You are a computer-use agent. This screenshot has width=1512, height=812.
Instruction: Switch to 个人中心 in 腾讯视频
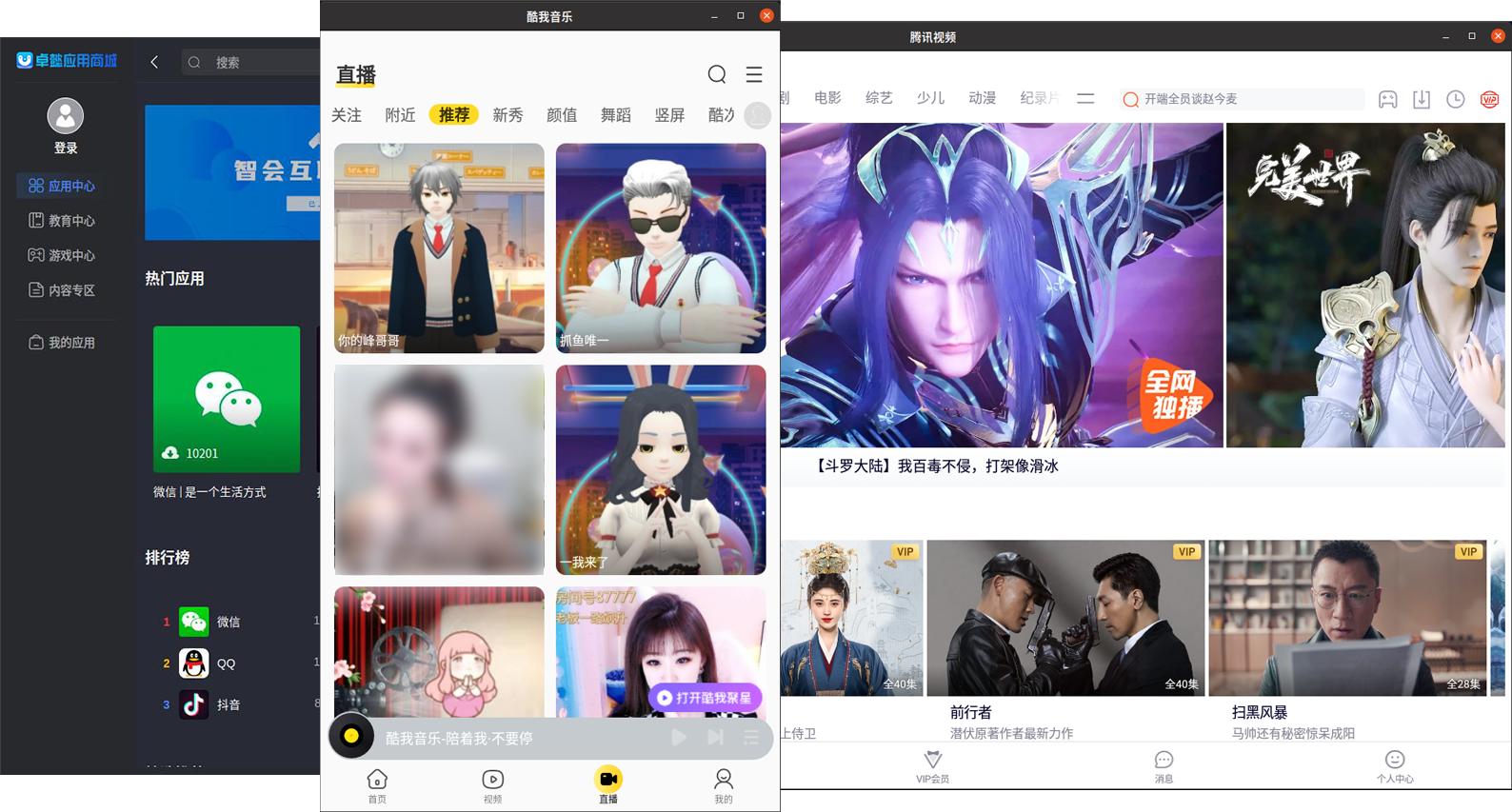(1394, 765)
